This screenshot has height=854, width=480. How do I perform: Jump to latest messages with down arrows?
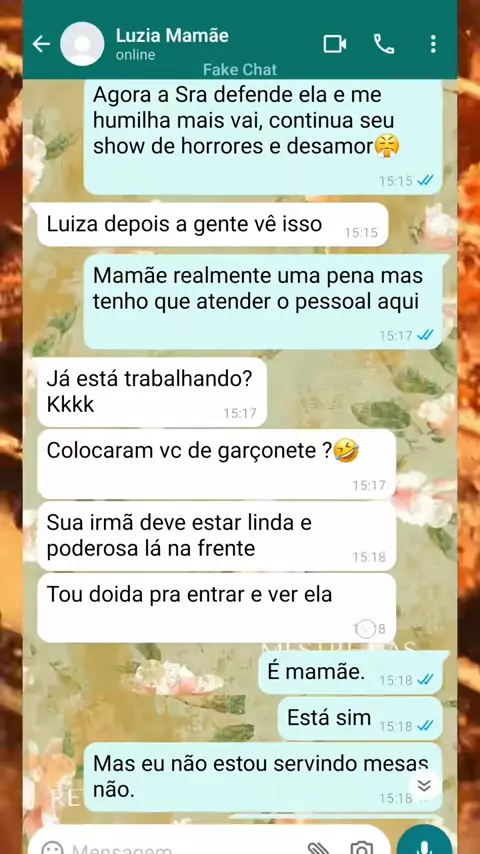click(x=424, y=785)
